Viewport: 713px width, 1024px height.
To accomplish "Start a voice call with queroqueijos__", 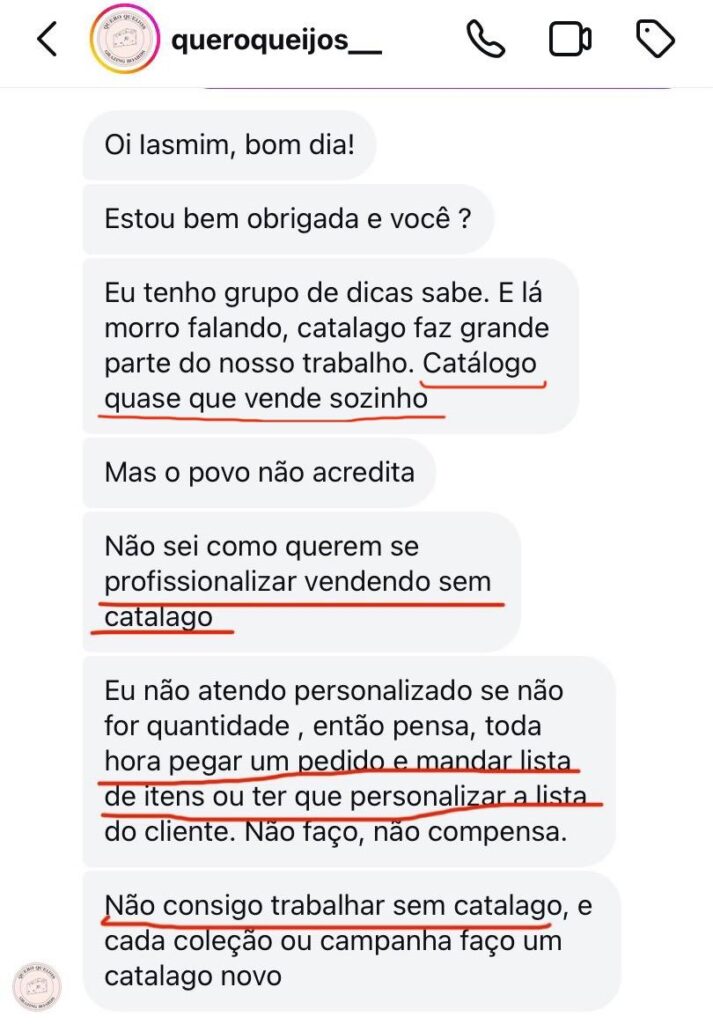I will pyautogui.click(x=487, y=39).
